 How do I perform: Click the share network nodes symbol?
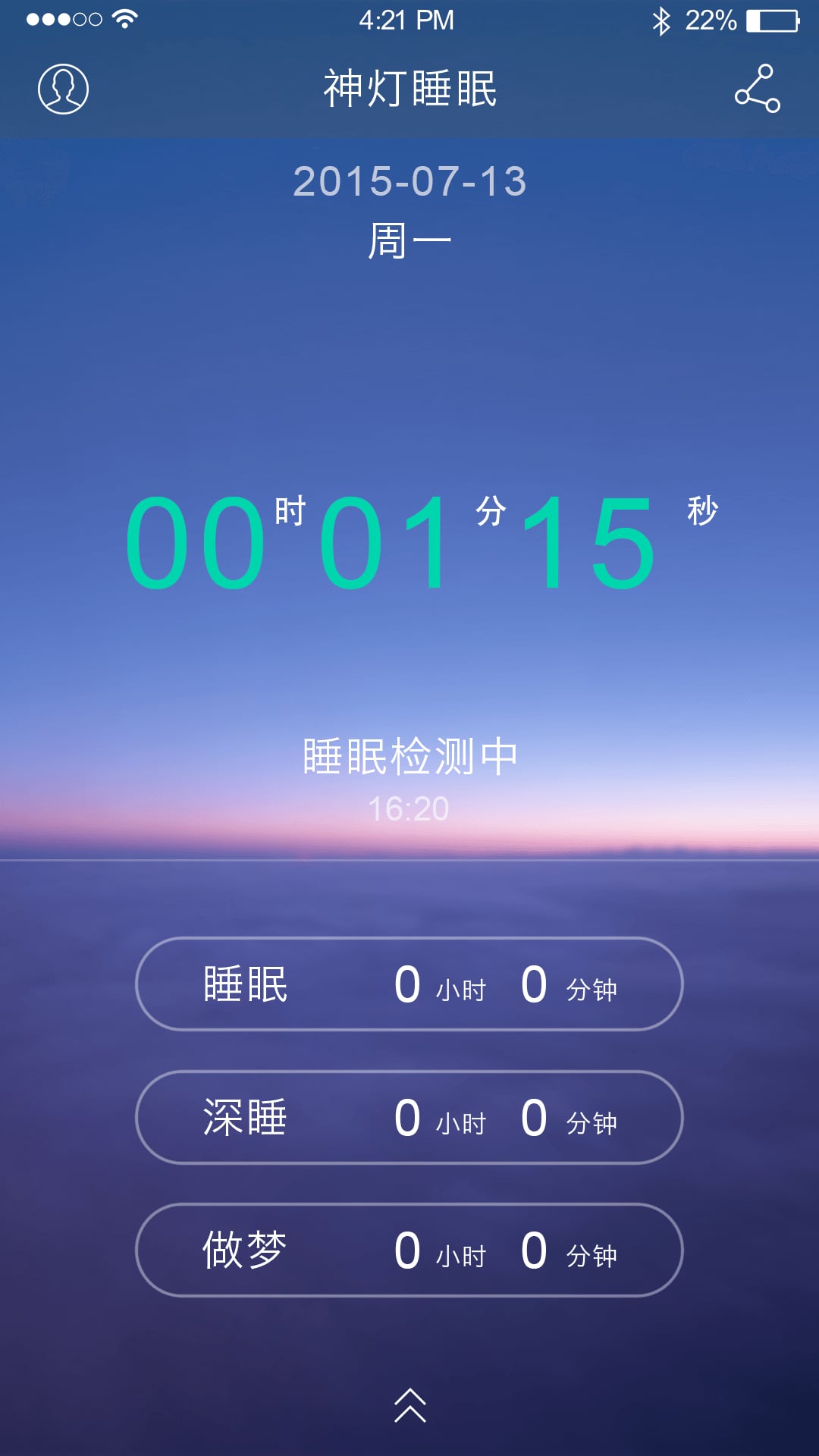tap(756, 89)
